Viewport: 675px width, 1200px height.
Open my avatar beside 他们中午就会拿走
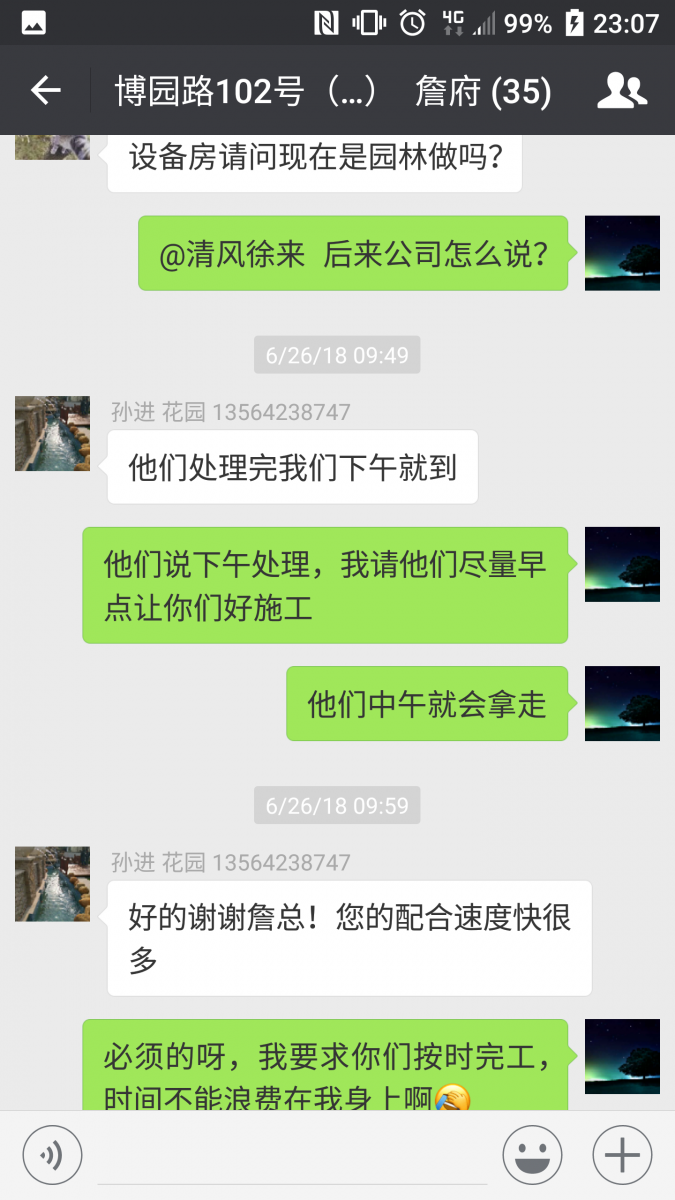622,703
